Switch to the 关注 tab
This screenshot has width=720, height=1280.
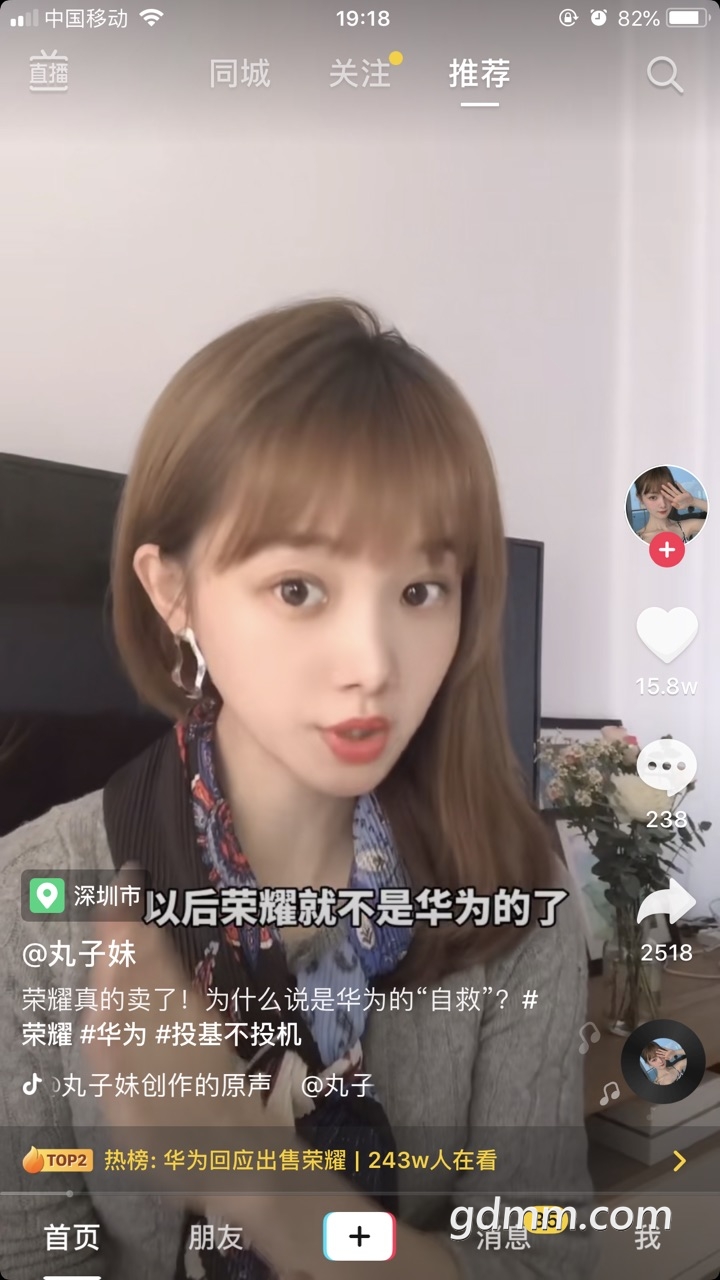tap(360, 74)
